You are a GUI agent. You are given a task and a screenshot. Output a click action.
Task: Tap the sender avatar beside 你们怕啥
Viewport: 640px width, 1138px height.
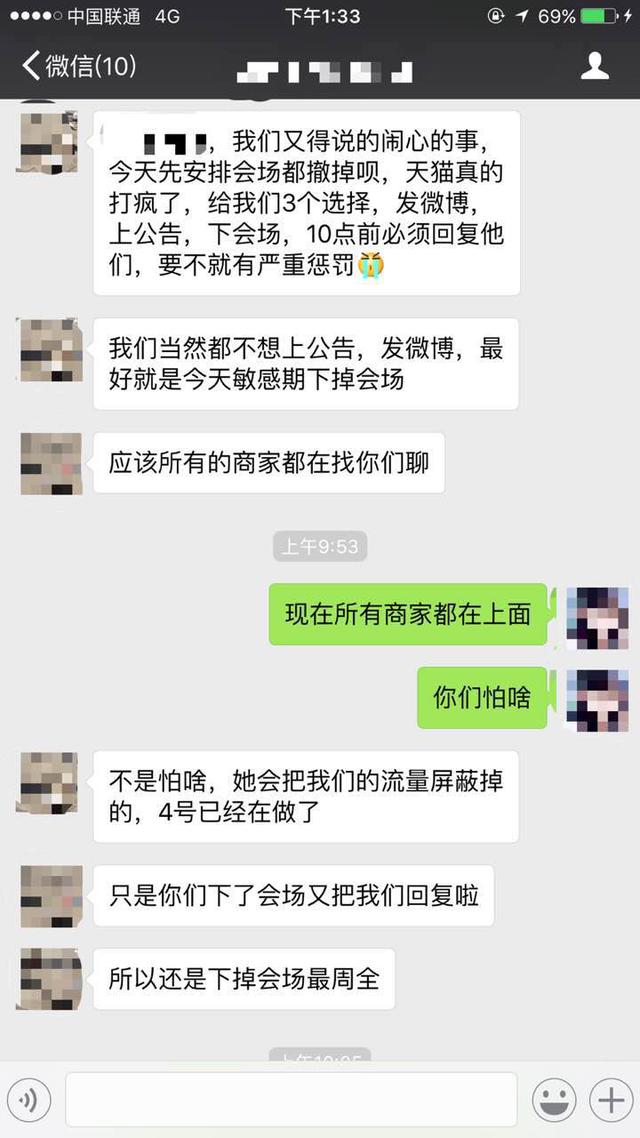point(597,700)
